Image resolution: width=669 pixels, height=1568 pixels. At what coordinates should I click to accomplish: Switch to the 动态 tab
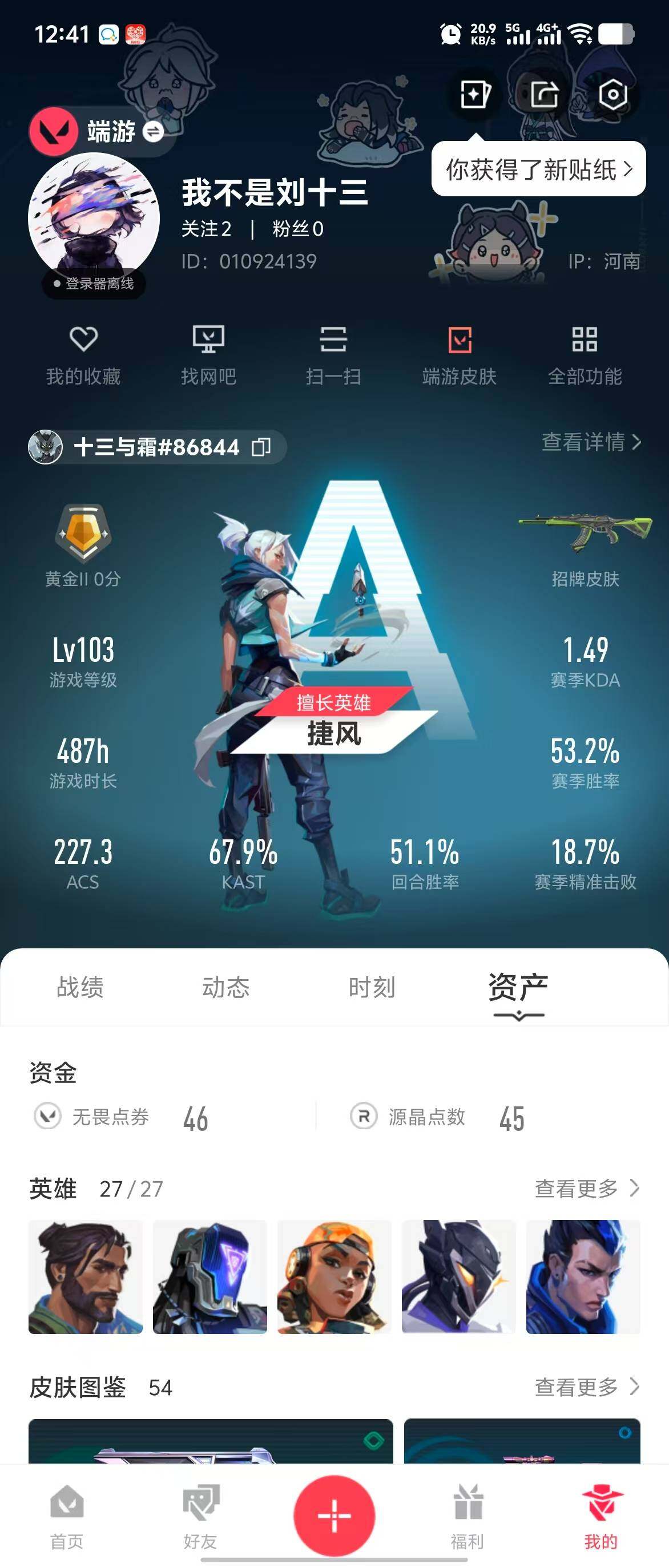tap(226, 987)
